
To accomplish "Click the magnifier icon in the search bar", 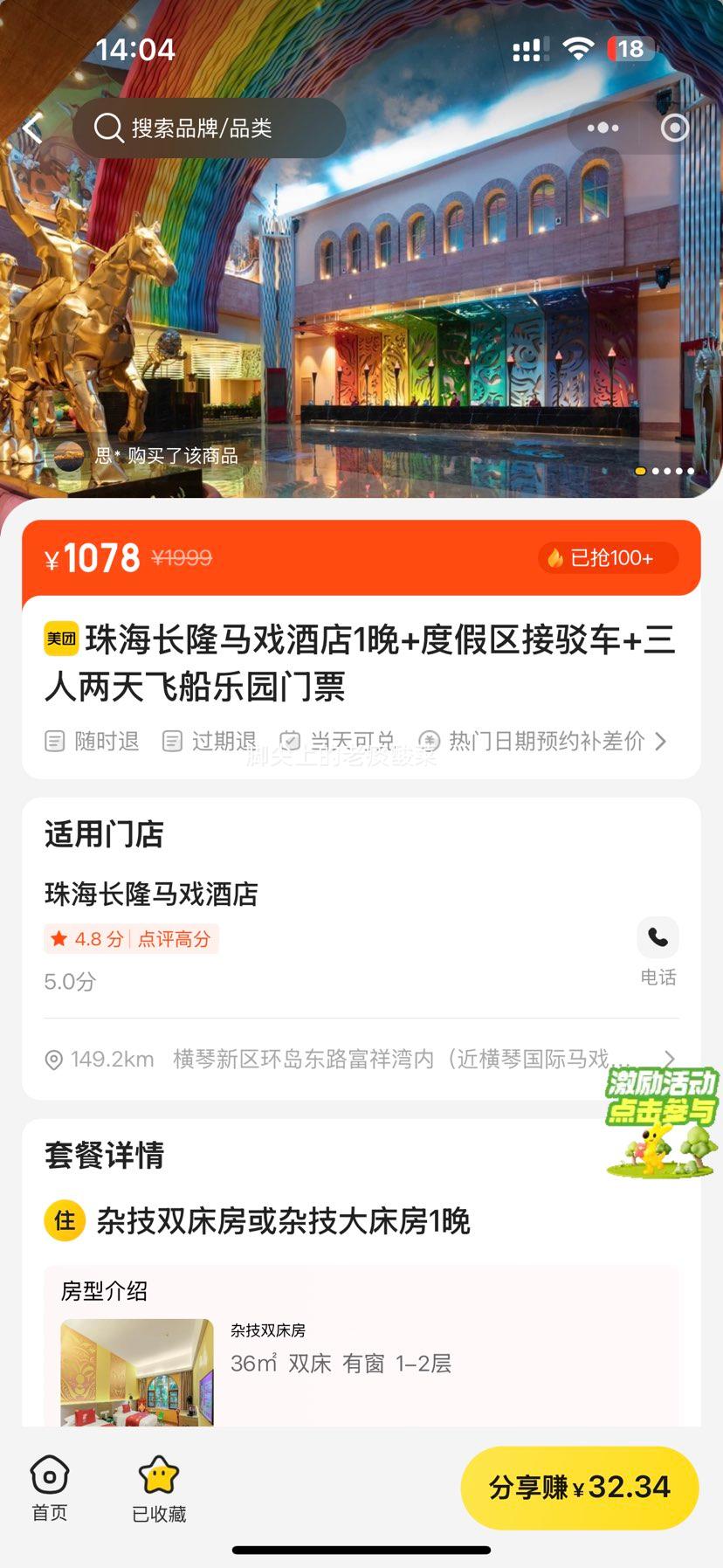I will click(108, 128).
